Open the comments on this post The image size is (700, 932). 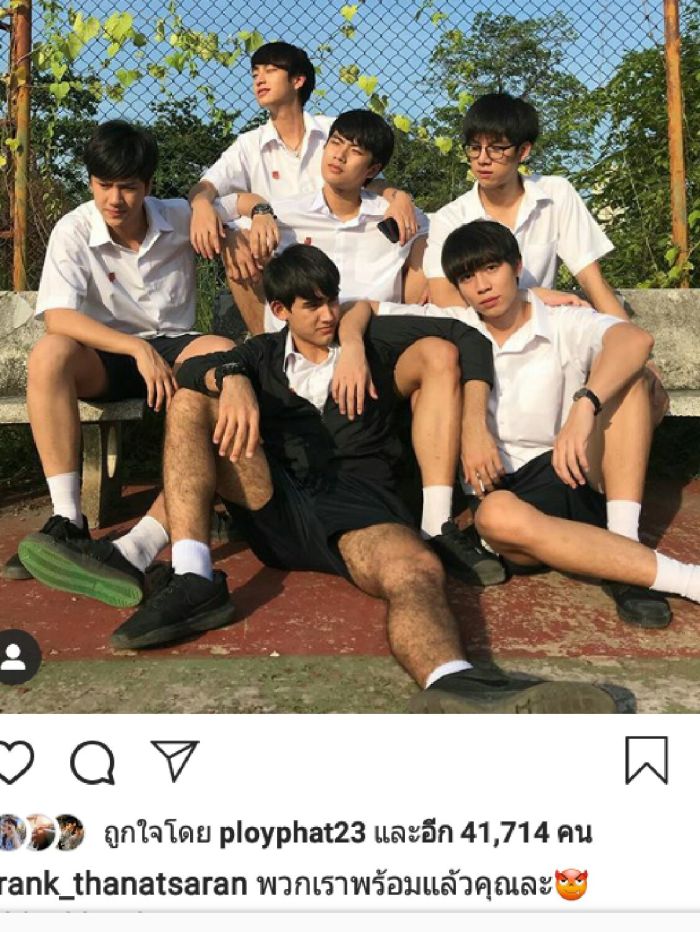coord(92,762)
